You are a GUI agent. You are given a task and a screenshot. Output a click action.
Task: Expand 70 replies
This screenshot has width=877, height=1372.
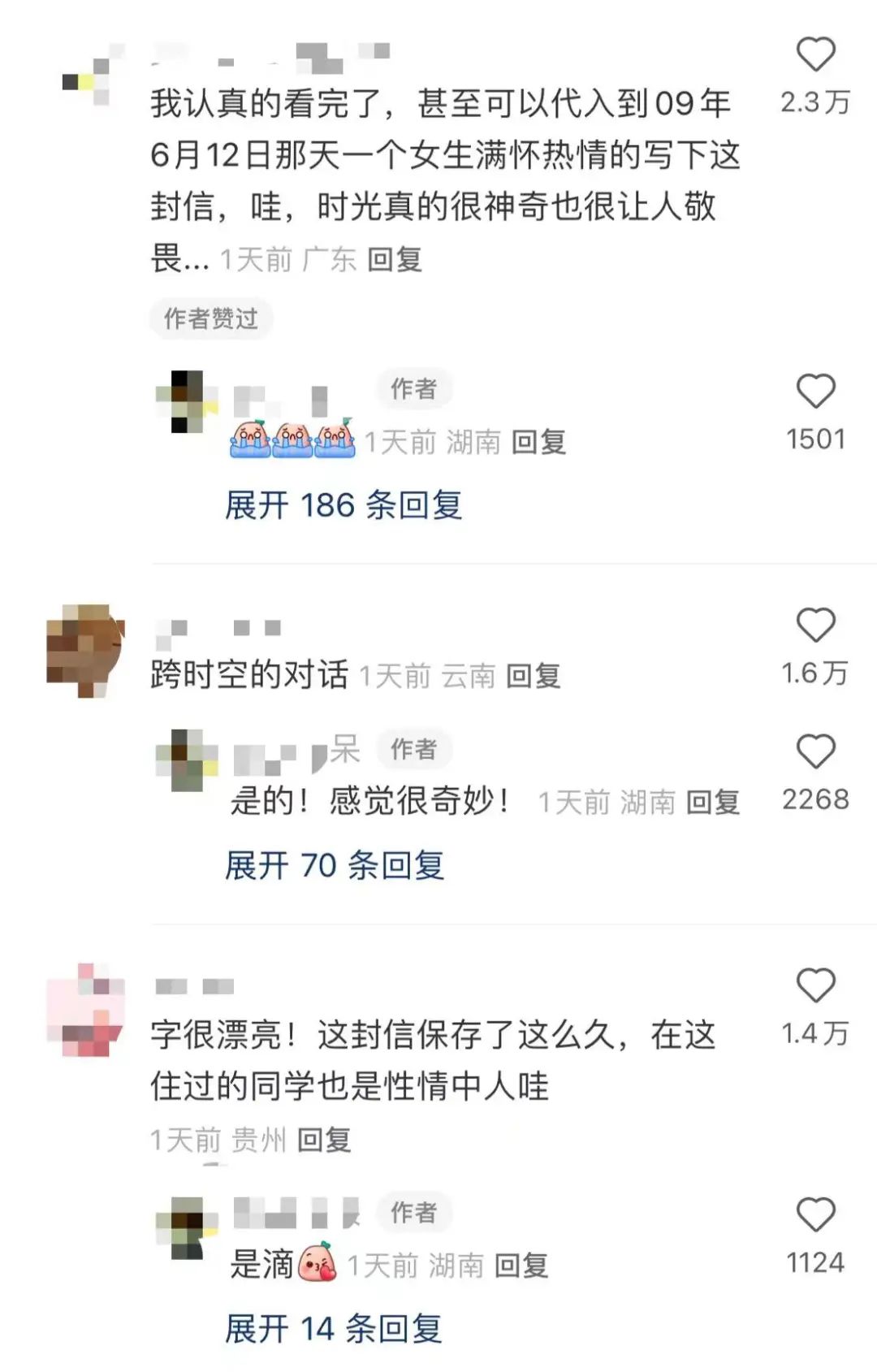(335, 865)
